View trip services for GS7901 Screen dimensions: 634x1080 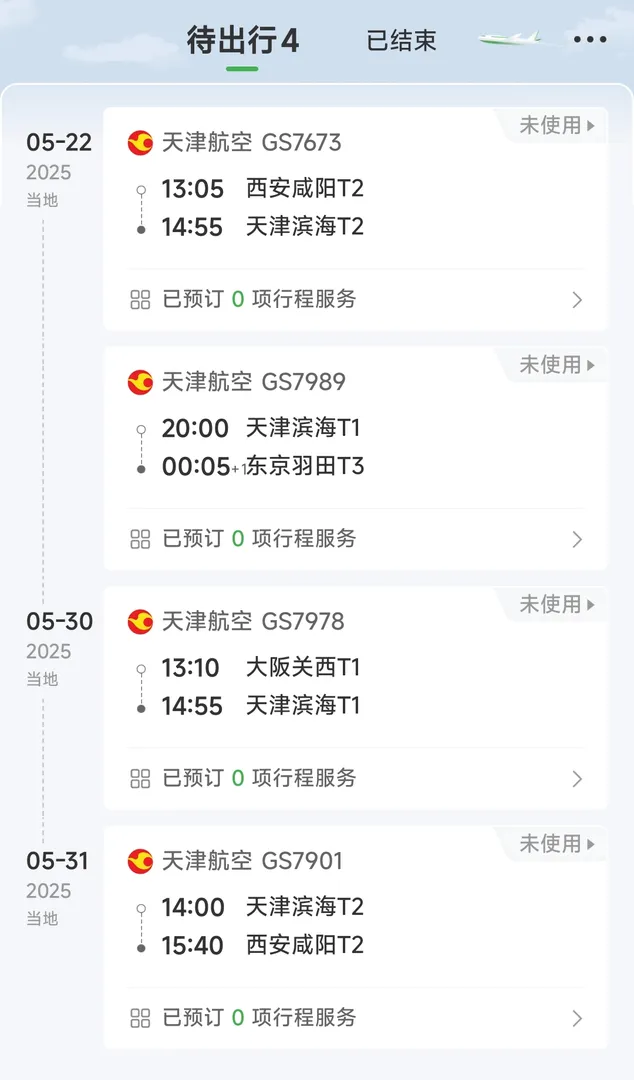356,1018
